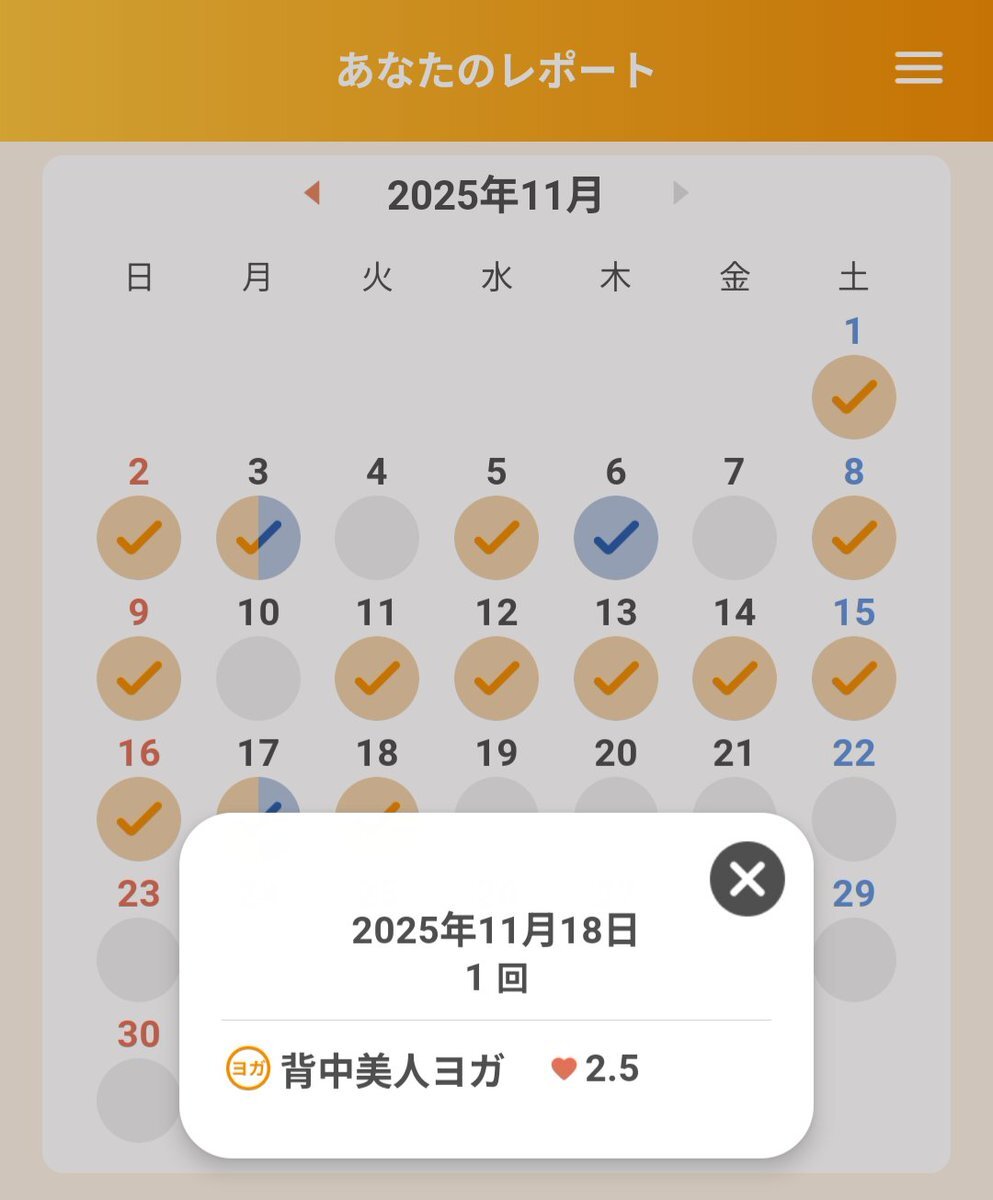Tap November 22 on the calendar
The height and width of the screenshot is (1200, 993).
click(x=853, y=819)
